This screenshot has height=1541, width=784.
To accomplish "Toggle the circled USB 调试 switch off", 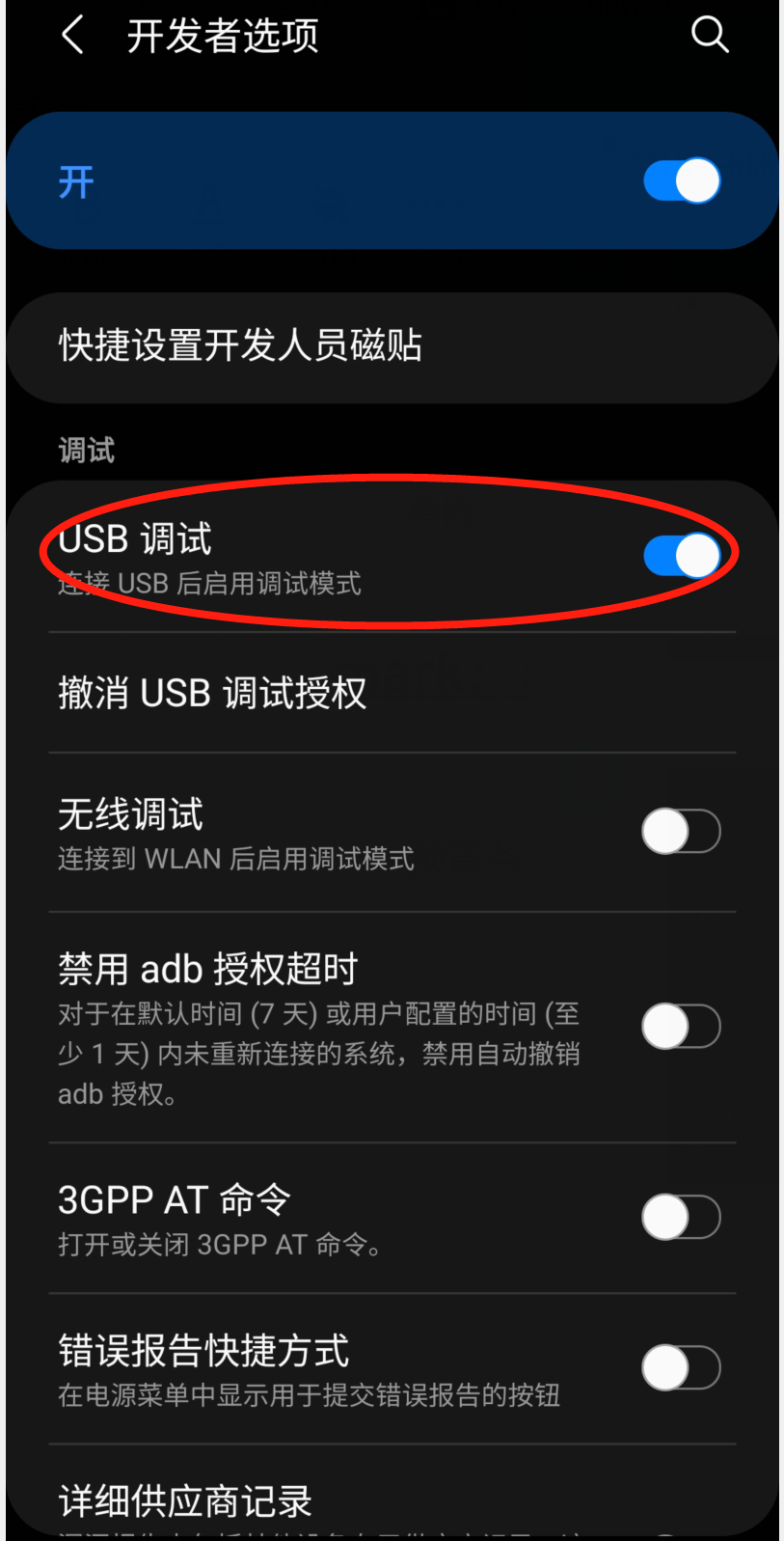I will point(681,556).
